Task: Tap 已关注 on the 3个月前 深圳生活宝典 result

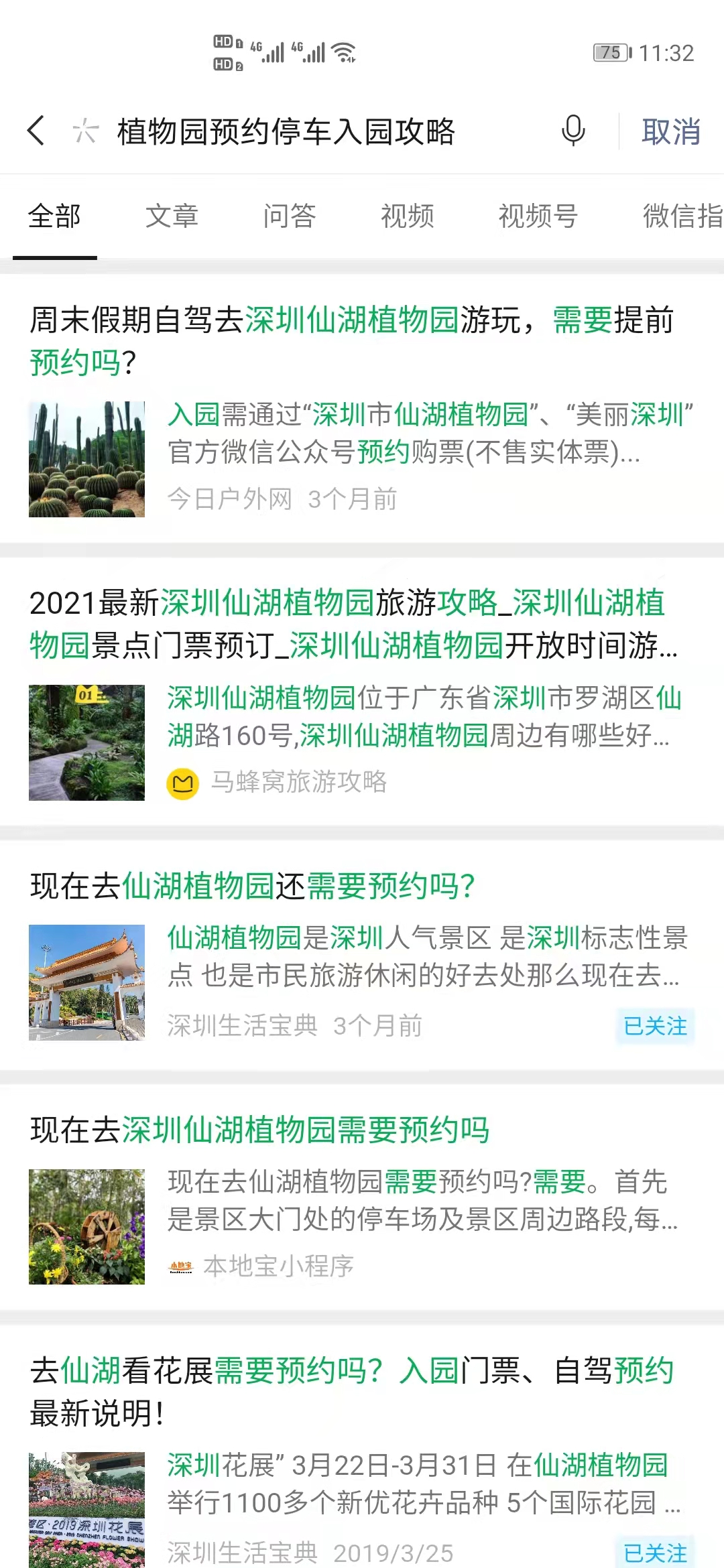Action: (x=655, y=1026)
